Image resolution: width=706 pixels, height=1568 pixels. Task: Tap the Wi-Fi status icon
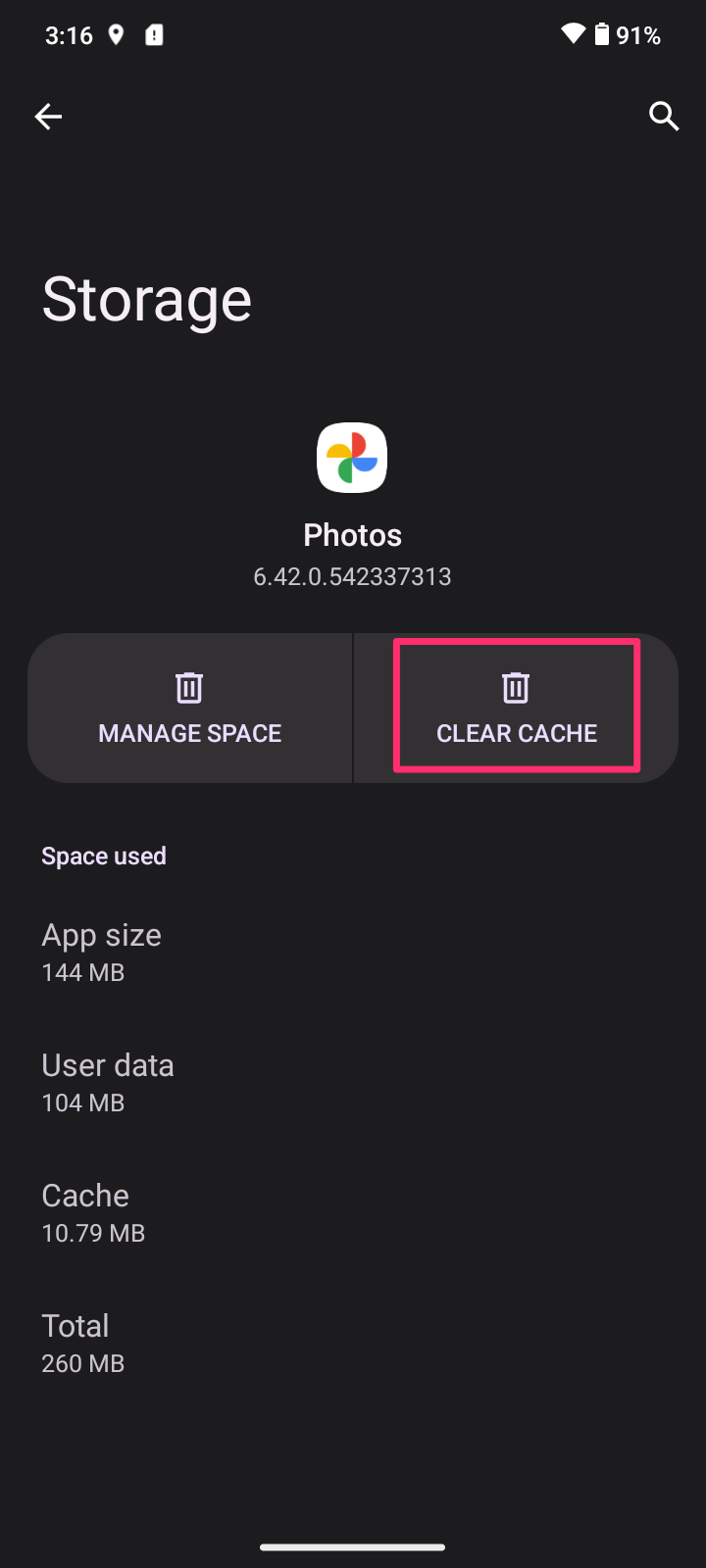tap(574, 33)
